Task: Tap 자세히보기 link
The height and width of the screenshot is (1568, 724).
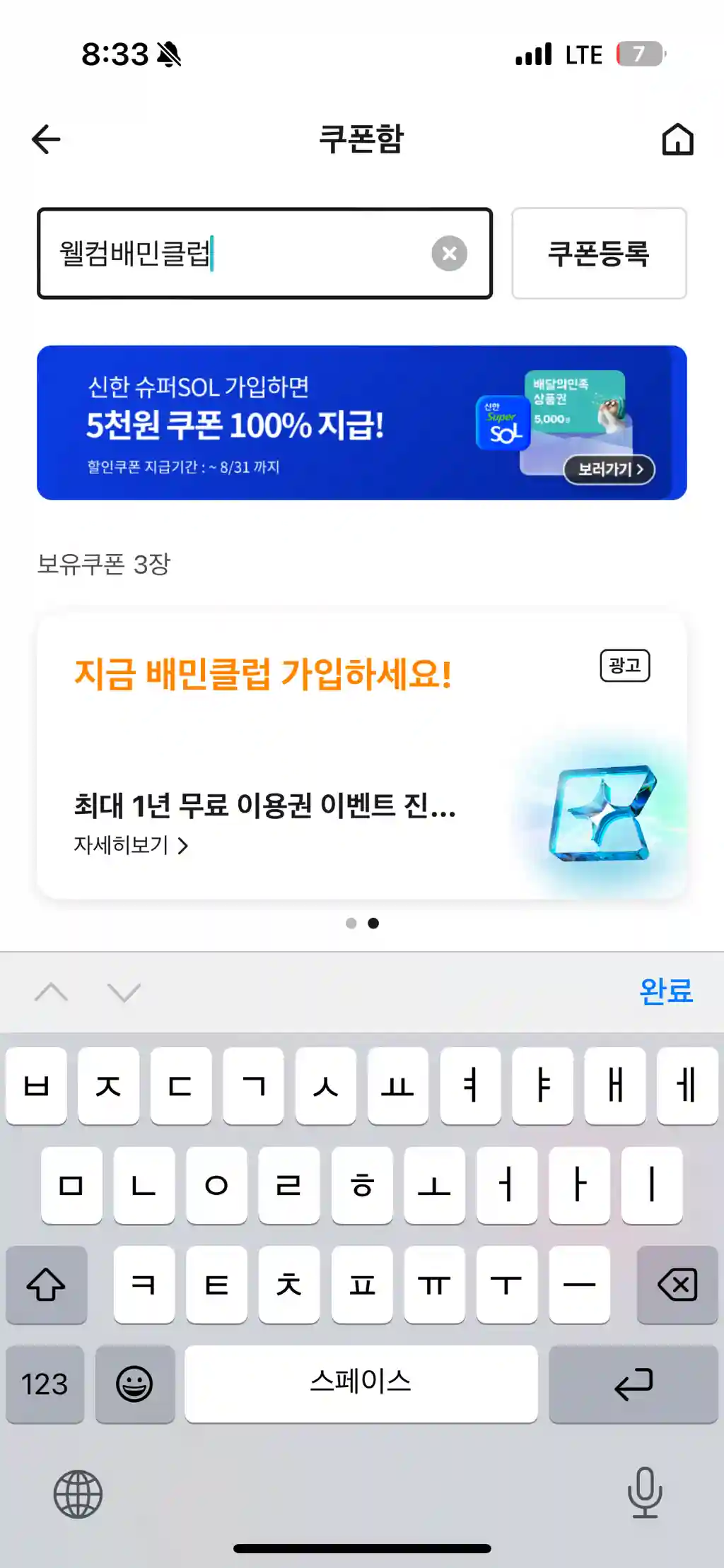Action: coord(131,845)
